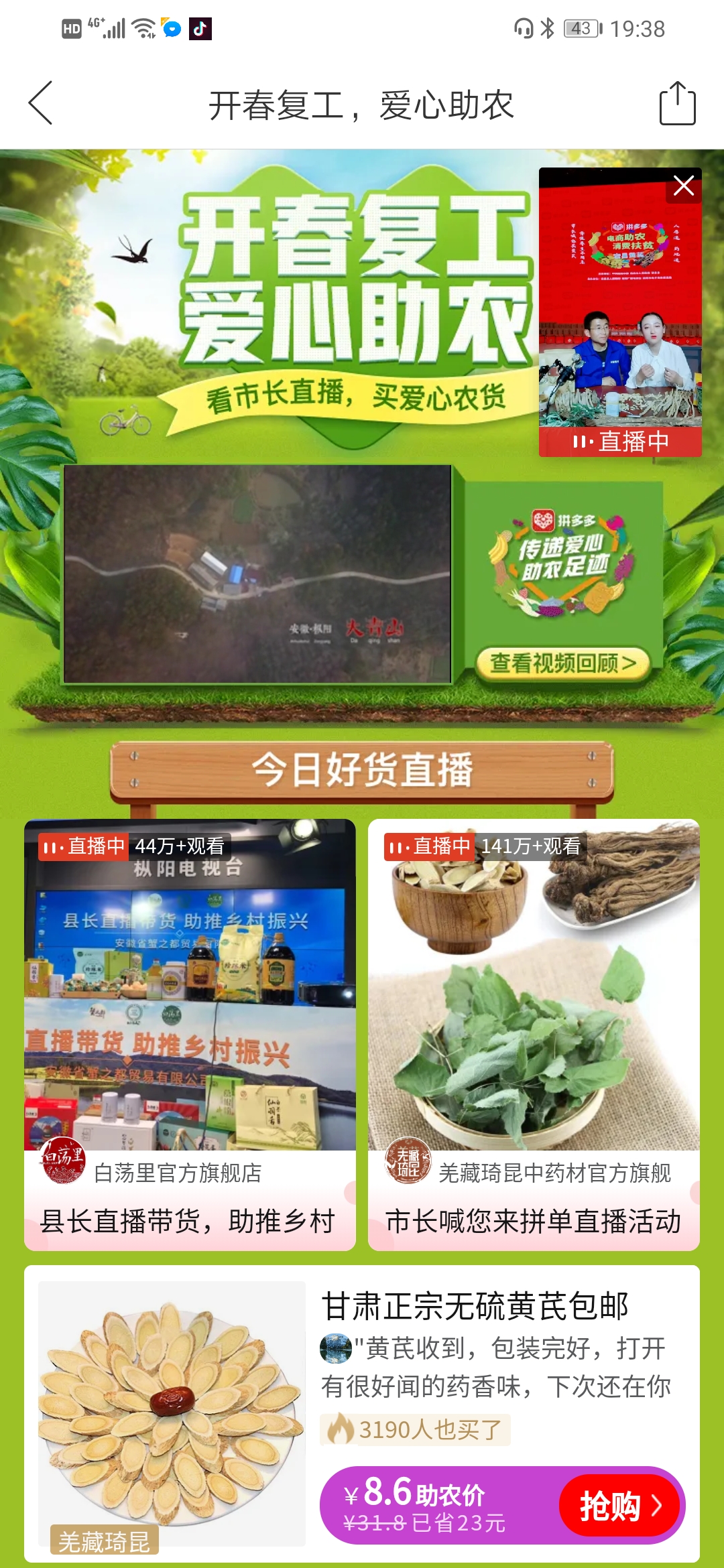Tap 抢购 to buy the 黄芪

619,1506
